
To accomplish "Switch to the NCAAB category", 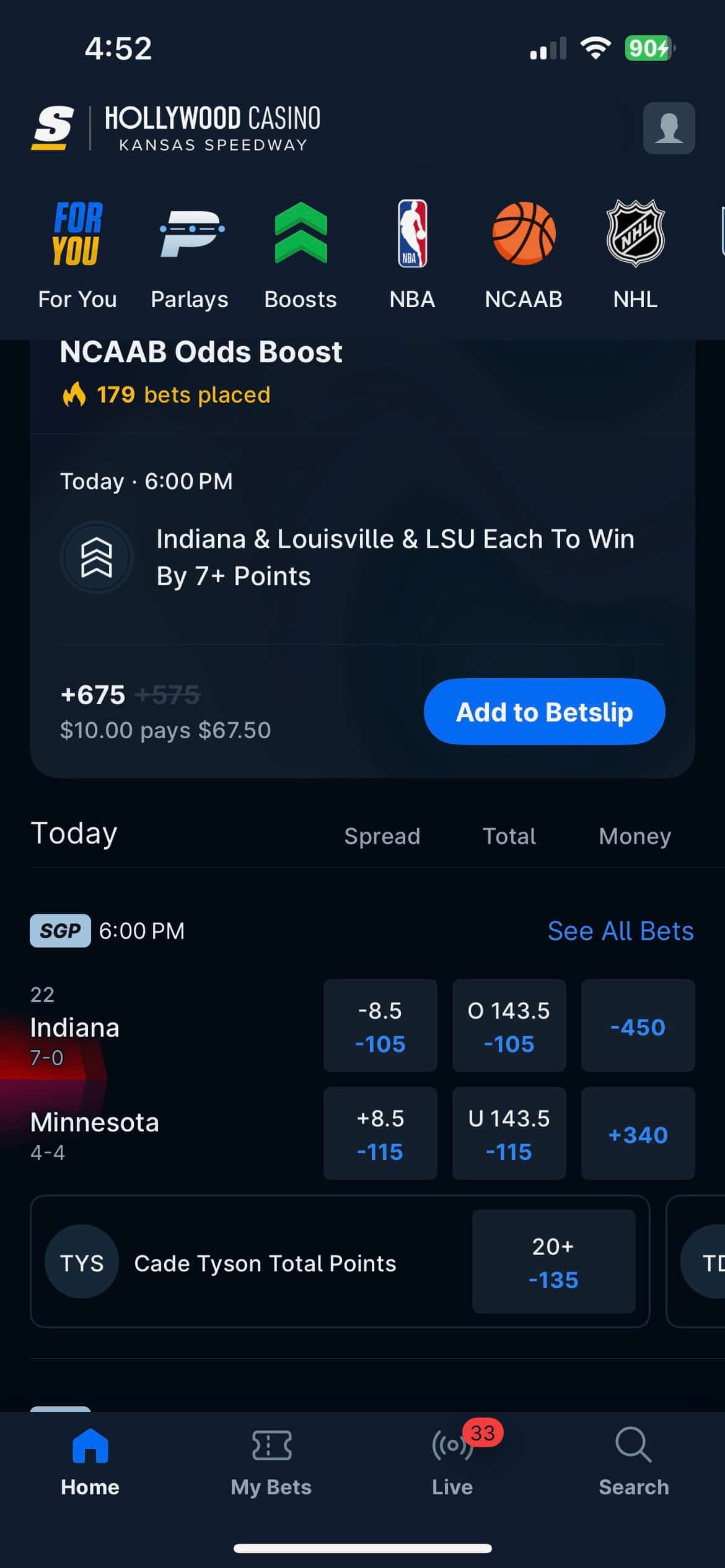I will (x=524, y=255).
